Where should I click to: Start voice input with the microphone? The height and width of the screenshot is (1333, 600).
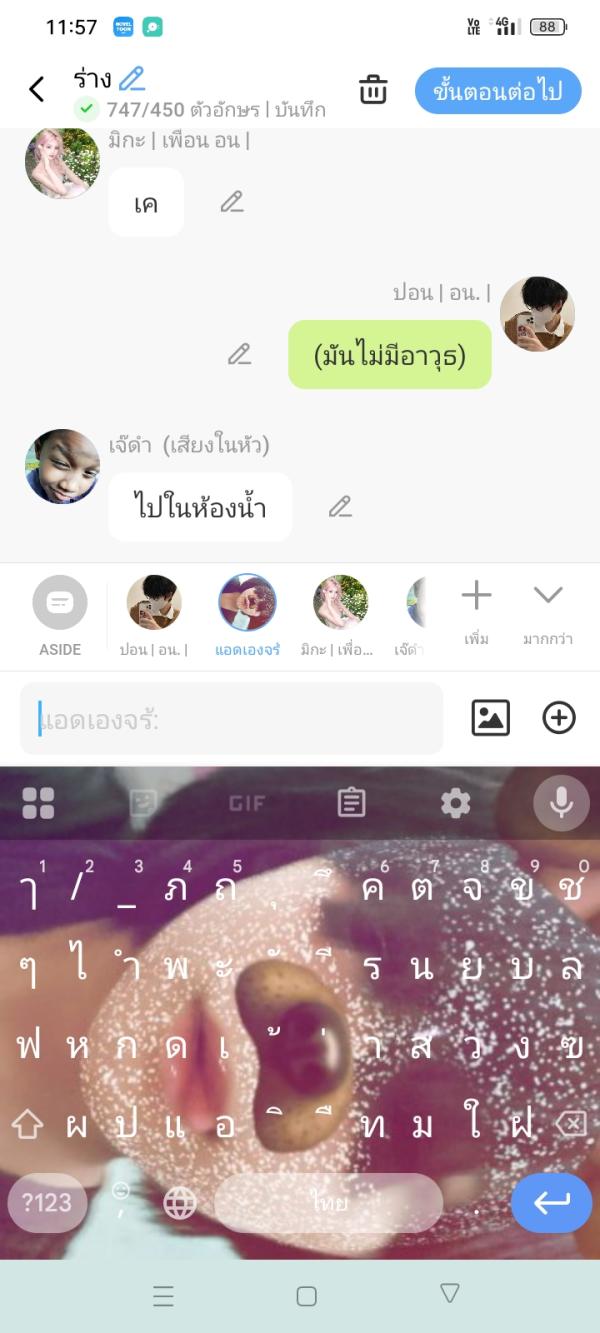[561, 802]
